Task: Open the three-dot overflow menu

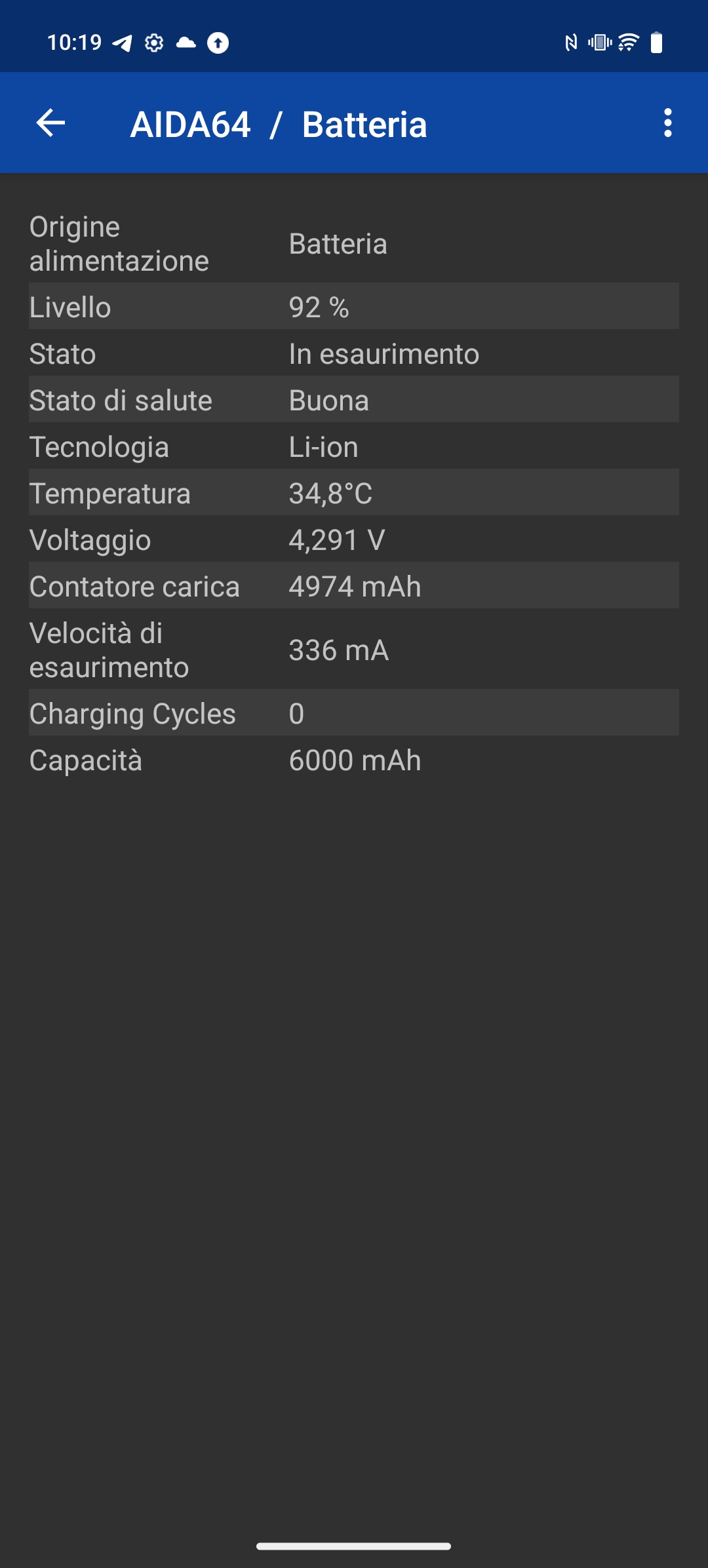Action: pyautogui.click(x=667, y=123)
